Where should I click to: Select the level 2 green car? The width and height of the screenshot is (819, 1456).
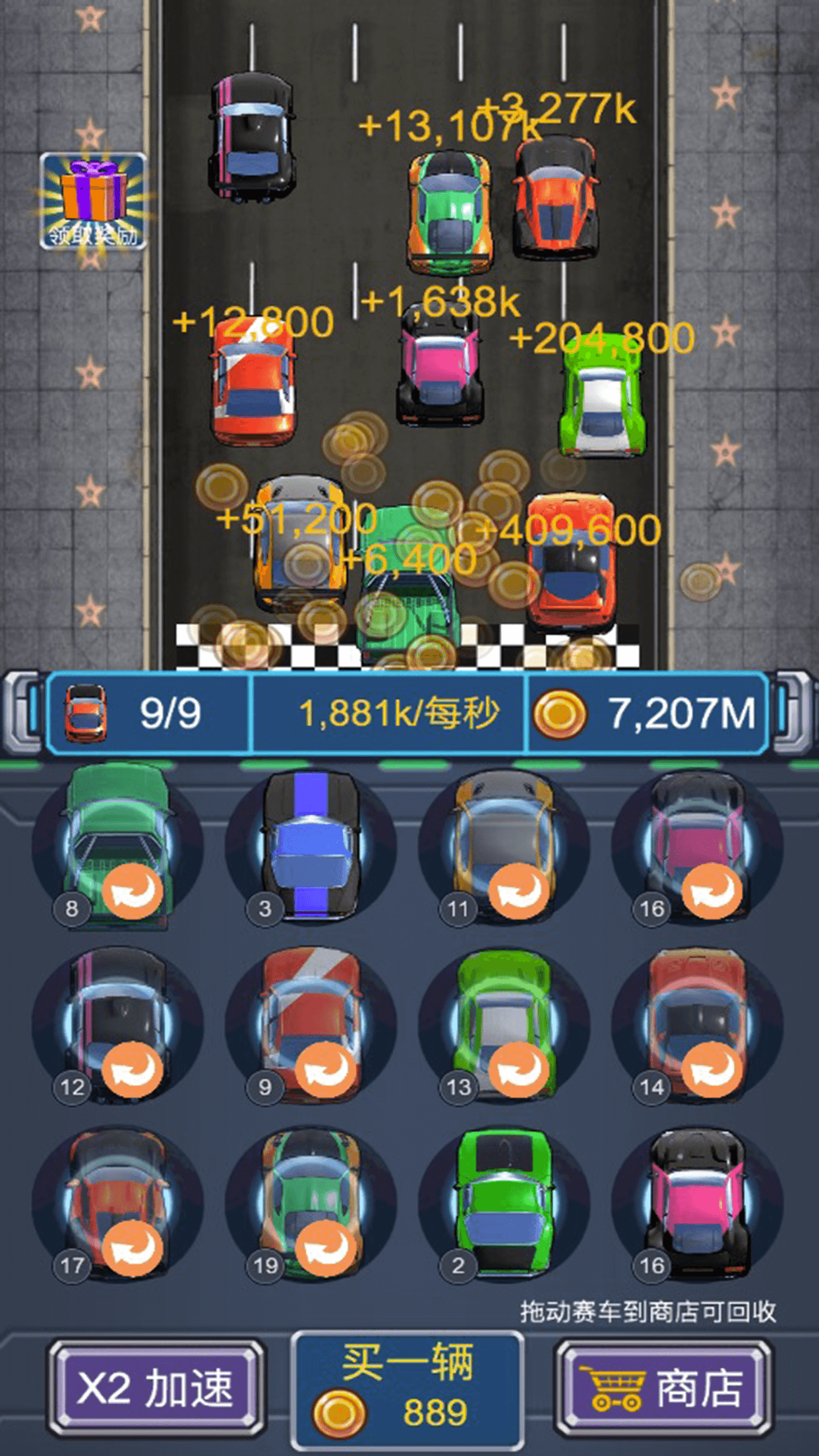point(504,1201)
